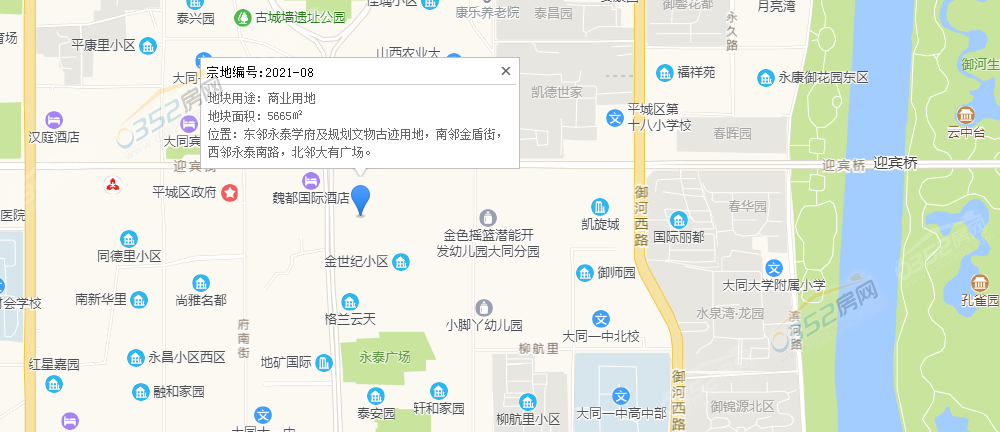Close the 宗地编号 2021-08 info window
Viewport: 1000px width, 432px height.
coord(505,71)
